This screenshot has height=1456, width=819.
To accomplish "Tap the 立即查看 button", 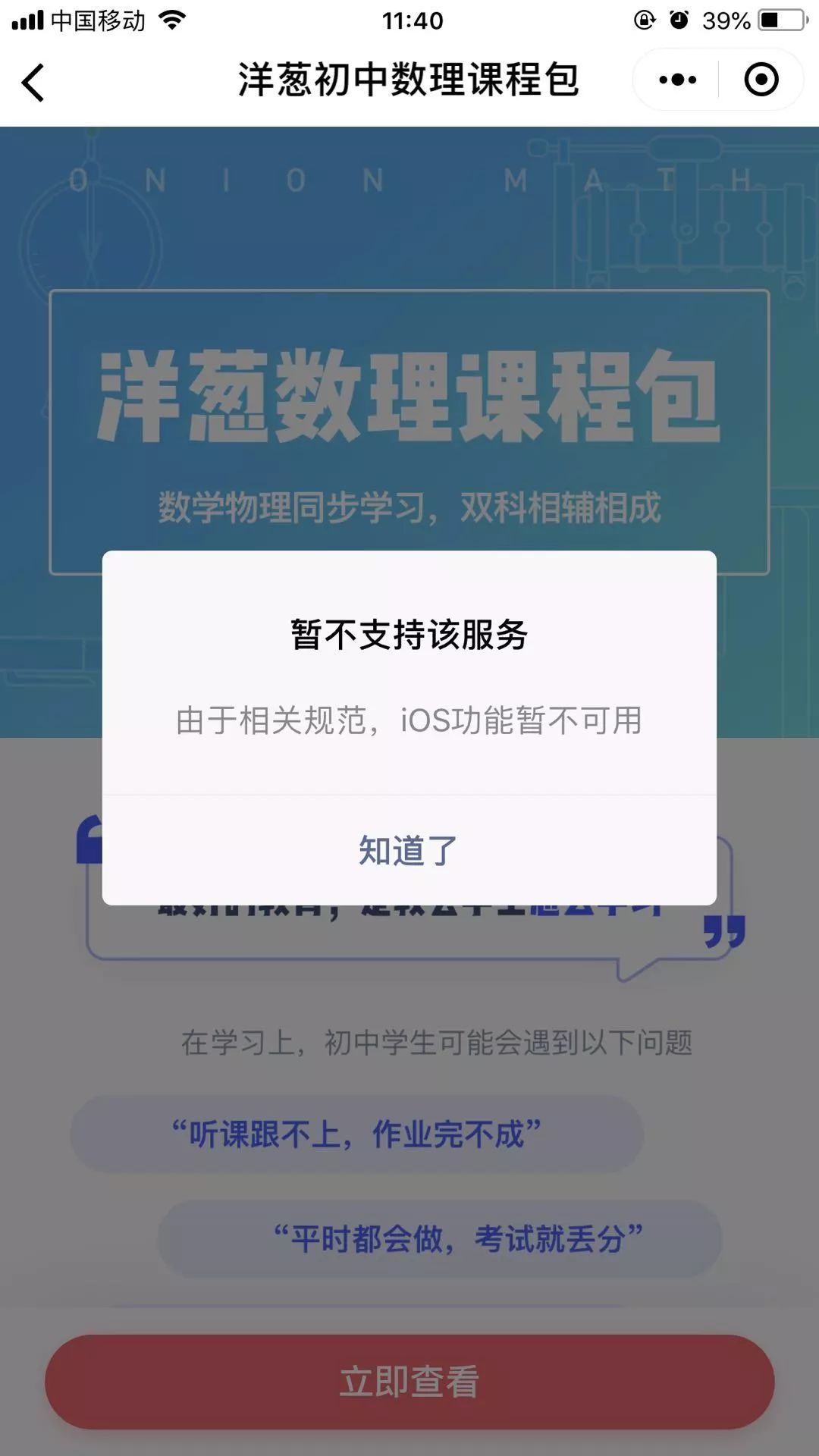I will [x=409, y=1382].
